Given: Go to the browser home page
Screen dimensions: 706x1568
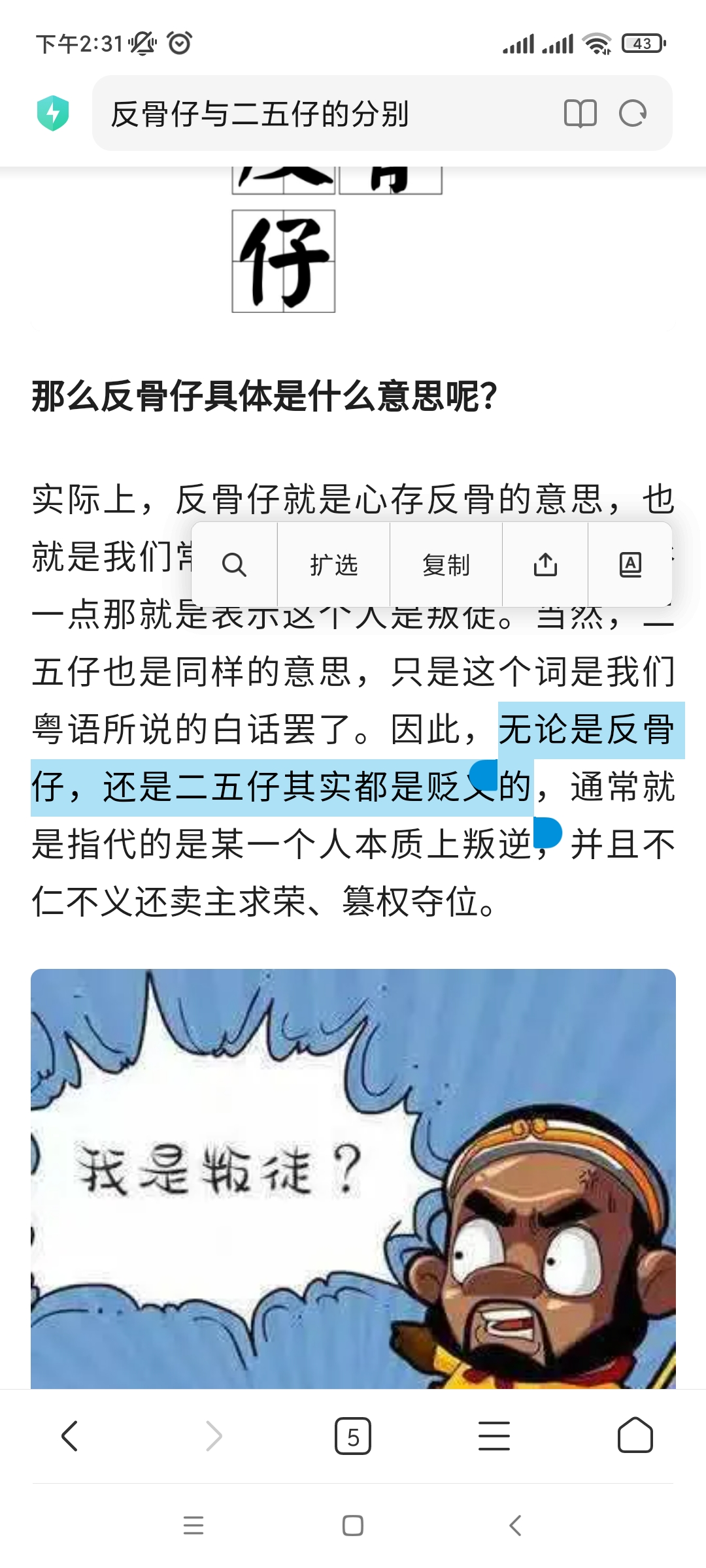Looking at the screenshot, I should tap(635, 1435).
